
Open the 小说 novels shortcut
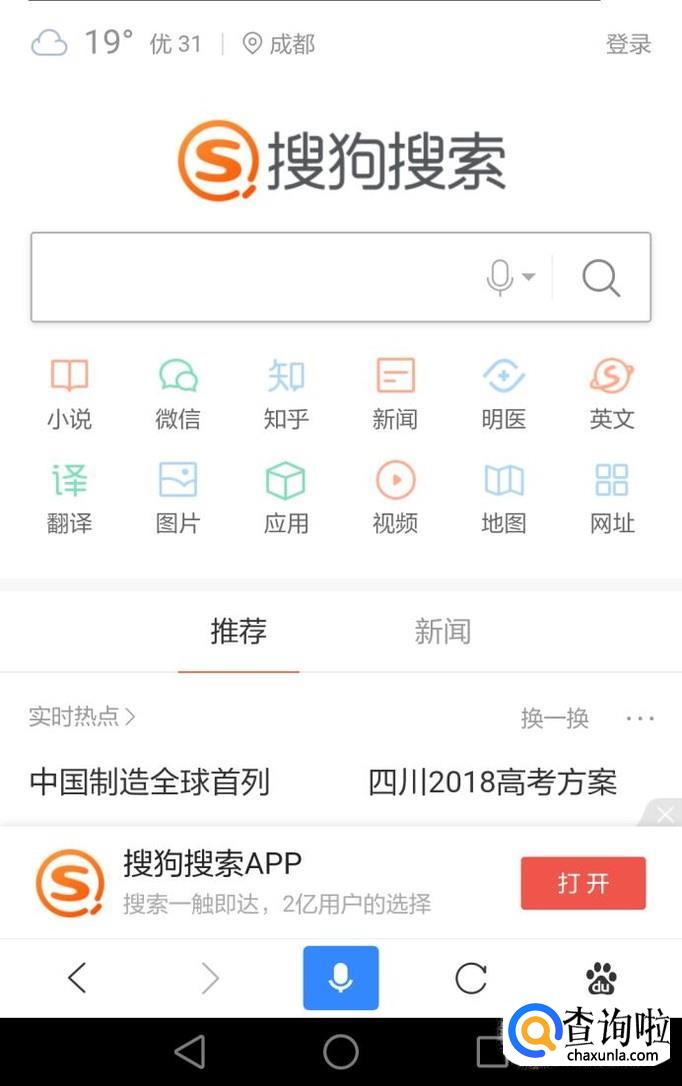click(x=69, y=394)
